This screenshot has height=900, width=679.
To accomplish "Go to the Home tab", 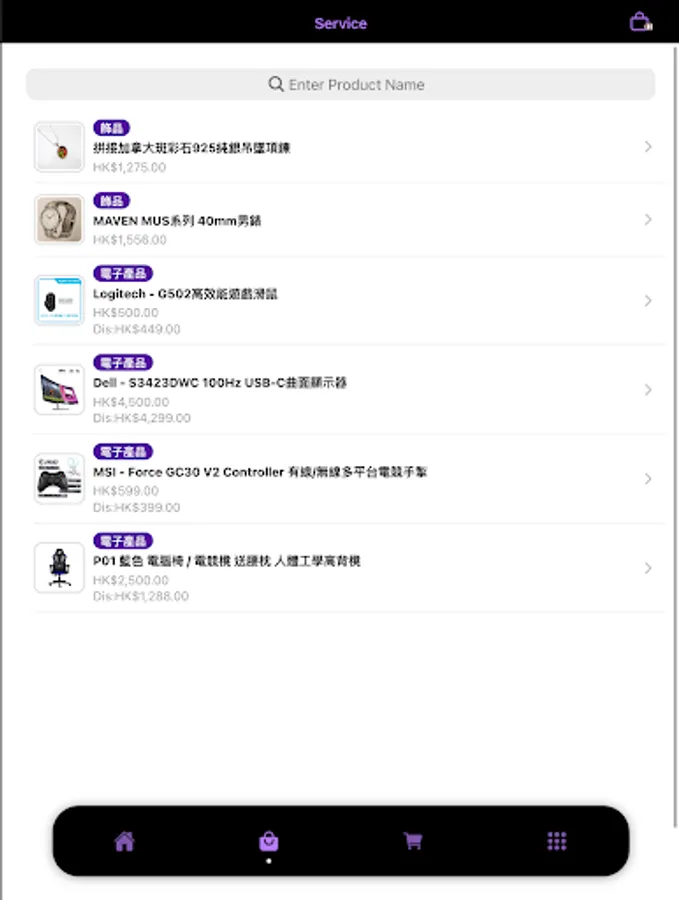I will [x=124, y=841].
